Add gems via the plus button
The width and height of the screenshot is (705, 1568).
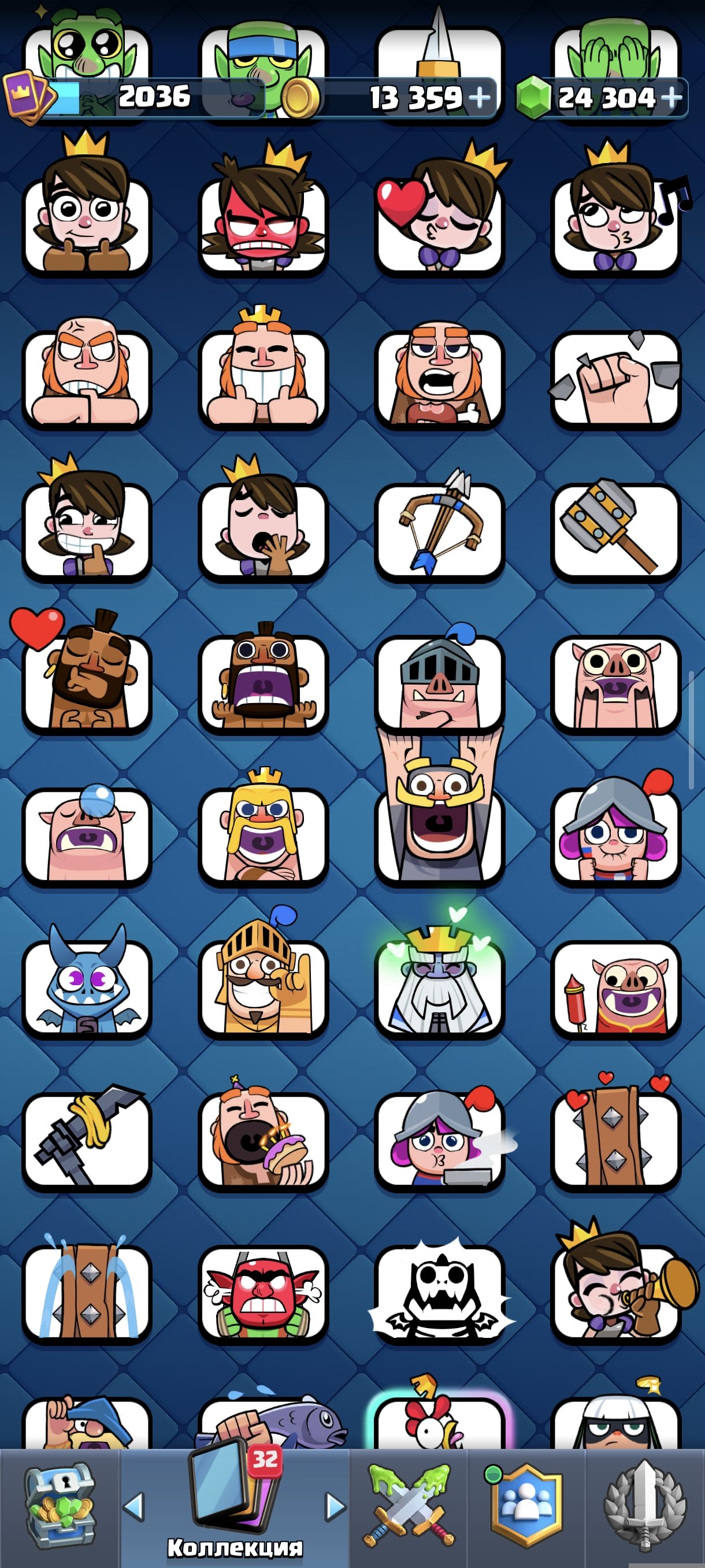[672, 97]
